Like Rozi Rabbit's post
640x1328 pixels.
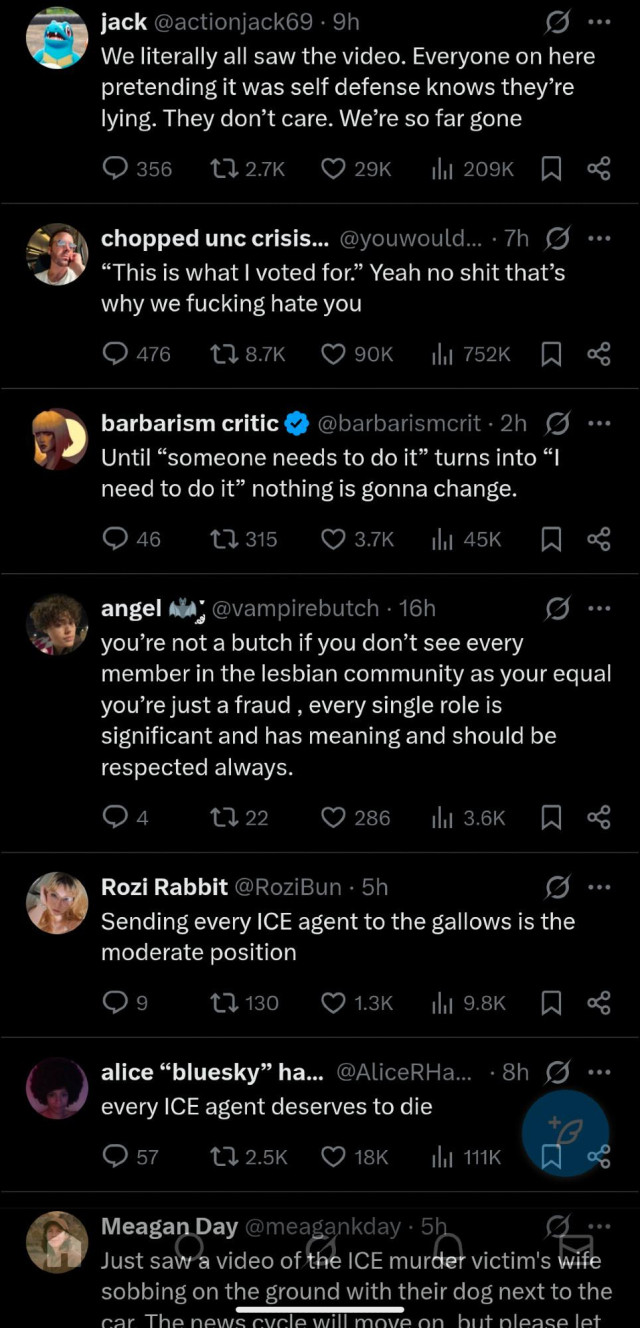pos(333,1003)
